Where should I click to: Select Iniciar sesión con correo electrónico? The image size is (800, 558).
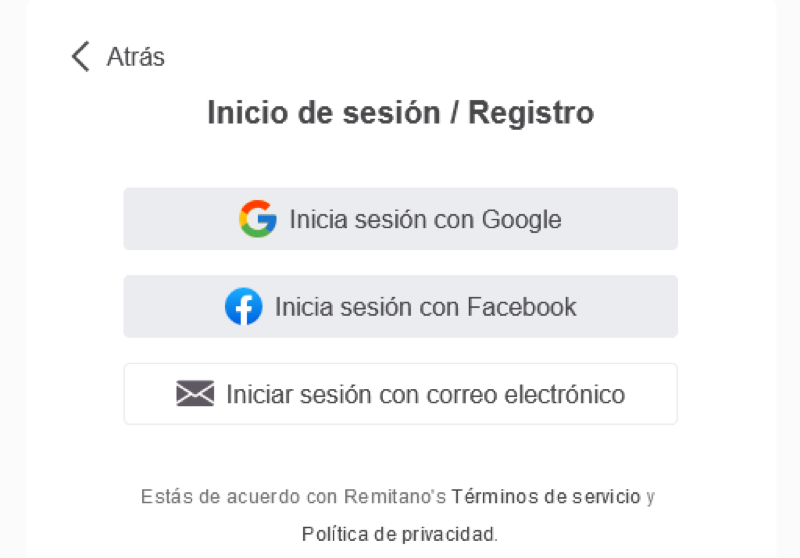click(x=400, y=394)
